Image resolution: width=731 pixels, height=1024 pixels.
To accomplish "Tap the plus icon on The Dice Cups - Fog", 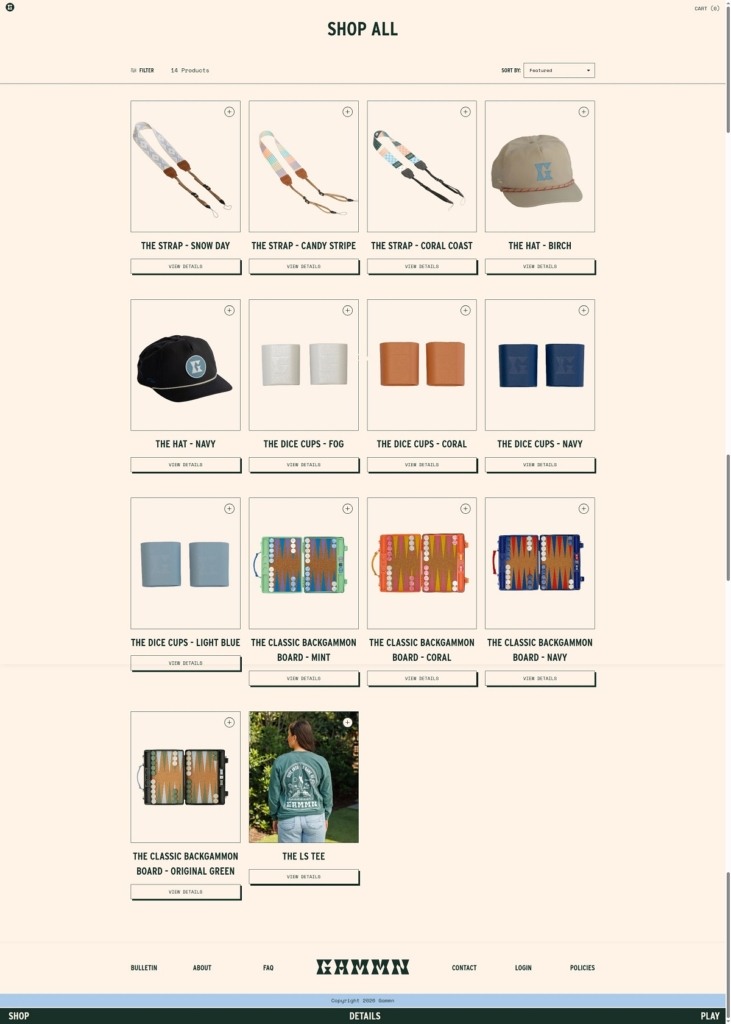I will tap(347, 310).
